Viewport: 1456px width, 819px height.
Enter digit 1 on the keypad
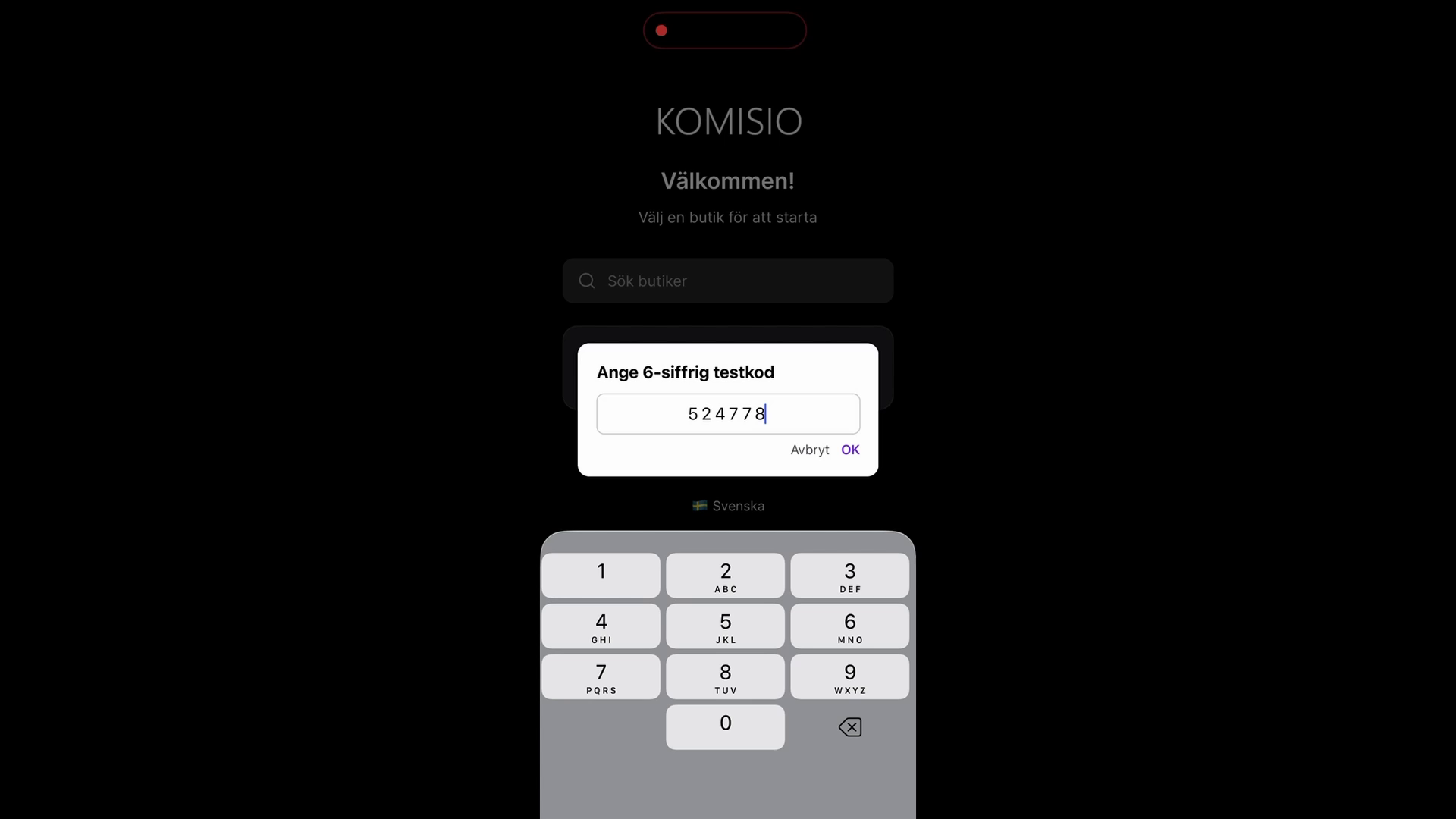pos(601,576)
